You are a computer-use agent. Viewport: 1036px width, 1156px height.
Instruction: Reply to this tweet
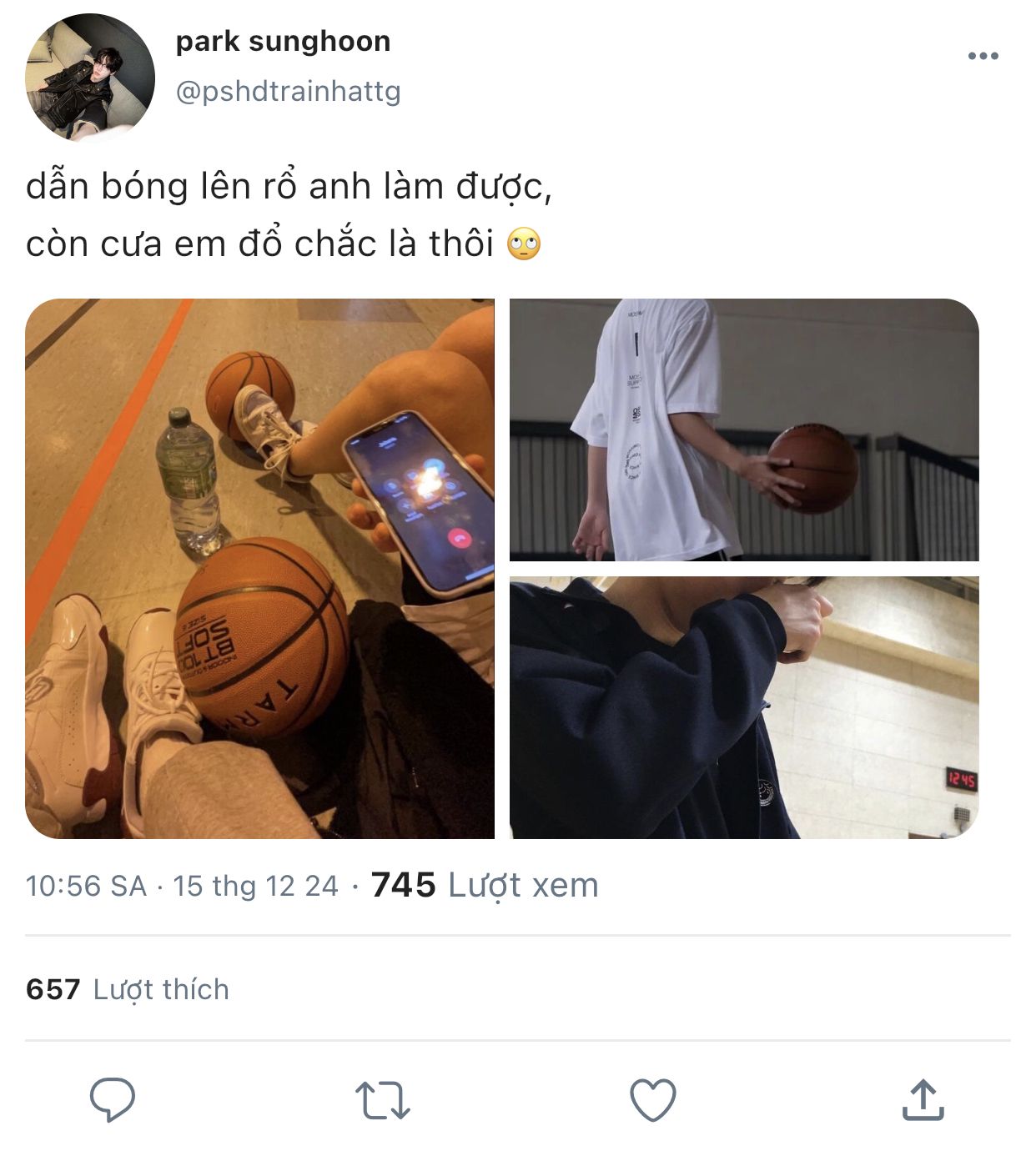113,1099
